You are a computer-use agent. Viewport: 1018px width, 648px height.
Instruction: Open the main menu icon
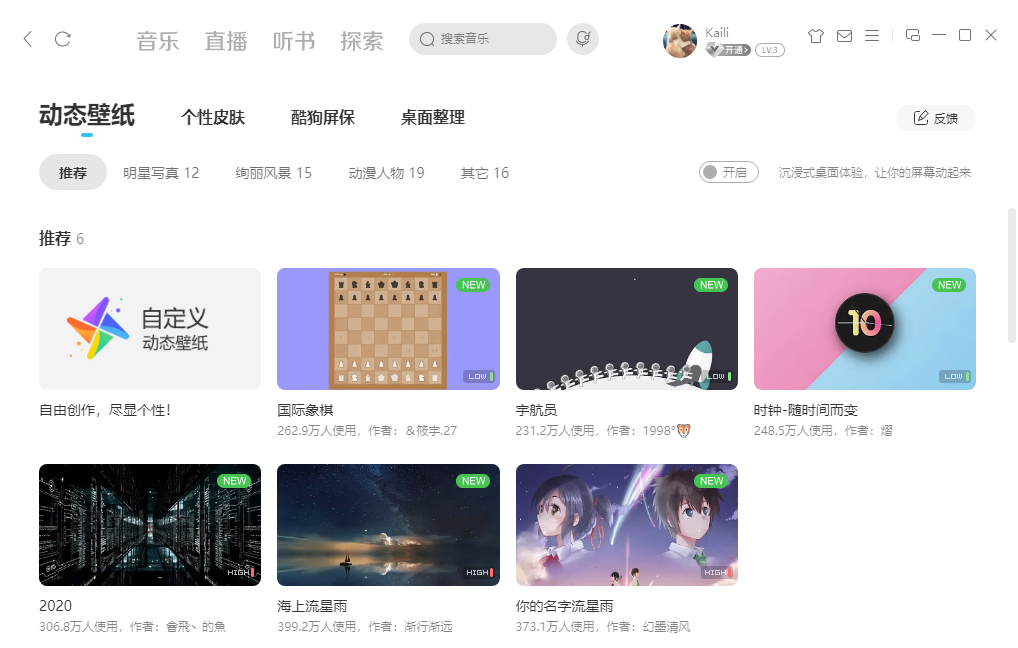point(872,36)
